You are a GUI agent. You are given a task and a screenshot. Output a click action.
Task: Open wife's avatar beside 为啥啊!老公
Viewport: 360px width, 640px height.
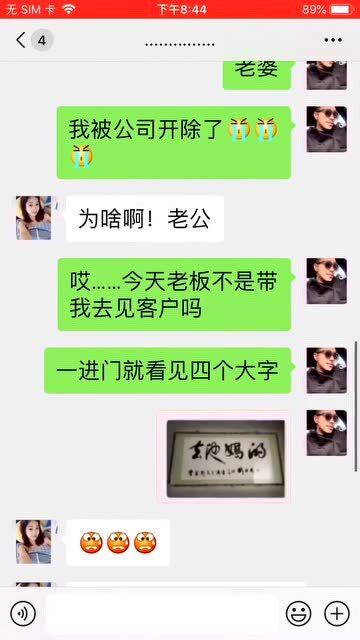[x=34, y=218]
